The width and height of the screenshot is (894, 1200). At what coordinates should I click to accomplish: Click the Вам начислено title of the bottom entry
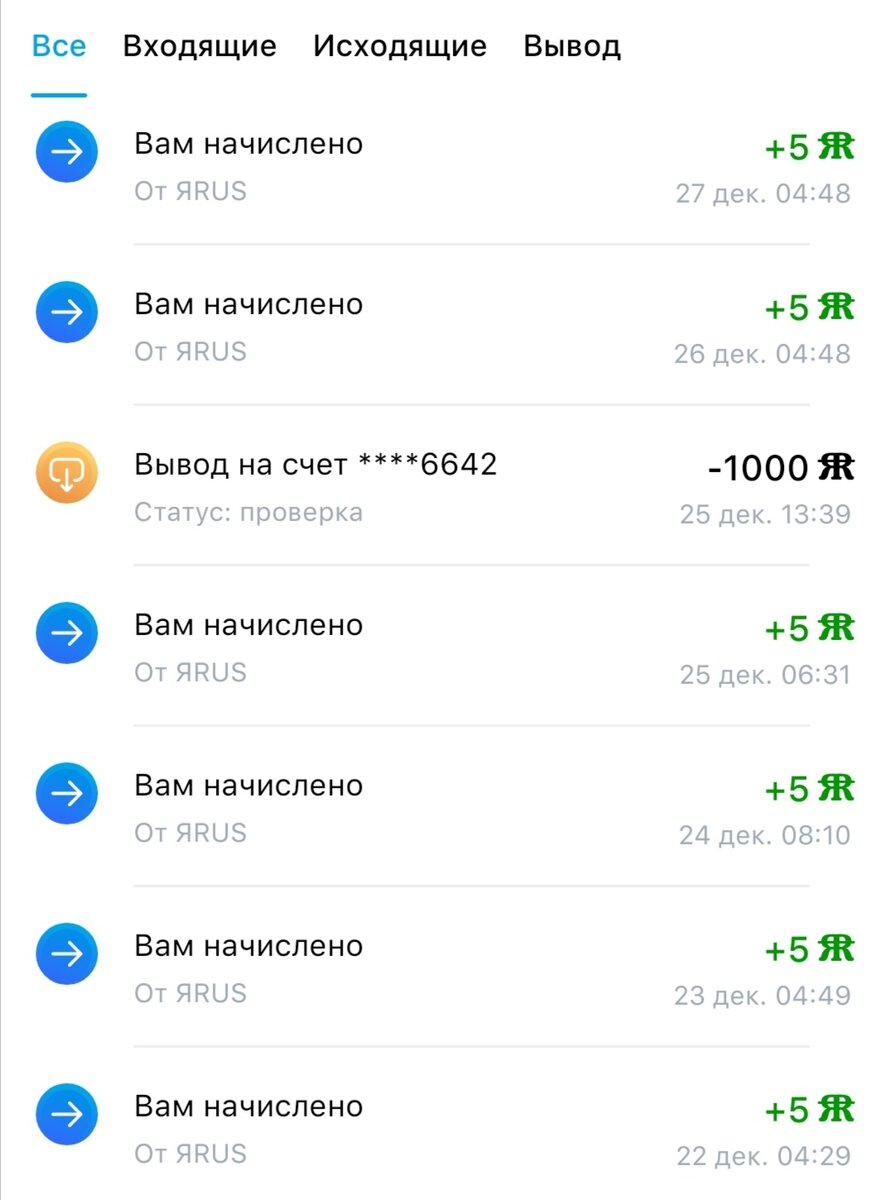tap(248, 1107)
